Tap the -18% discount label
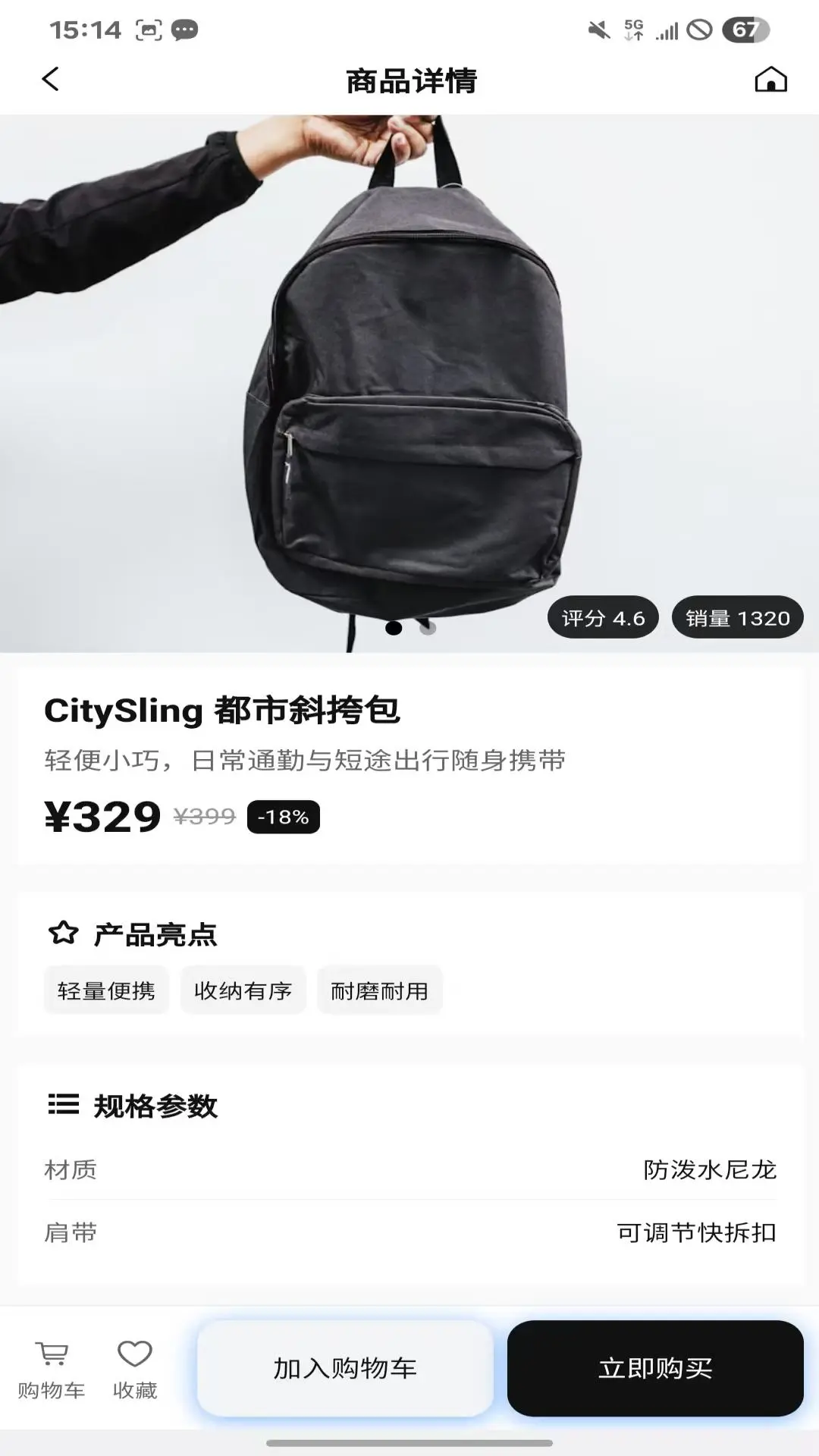819x1456 pixels. click(284, 817)
